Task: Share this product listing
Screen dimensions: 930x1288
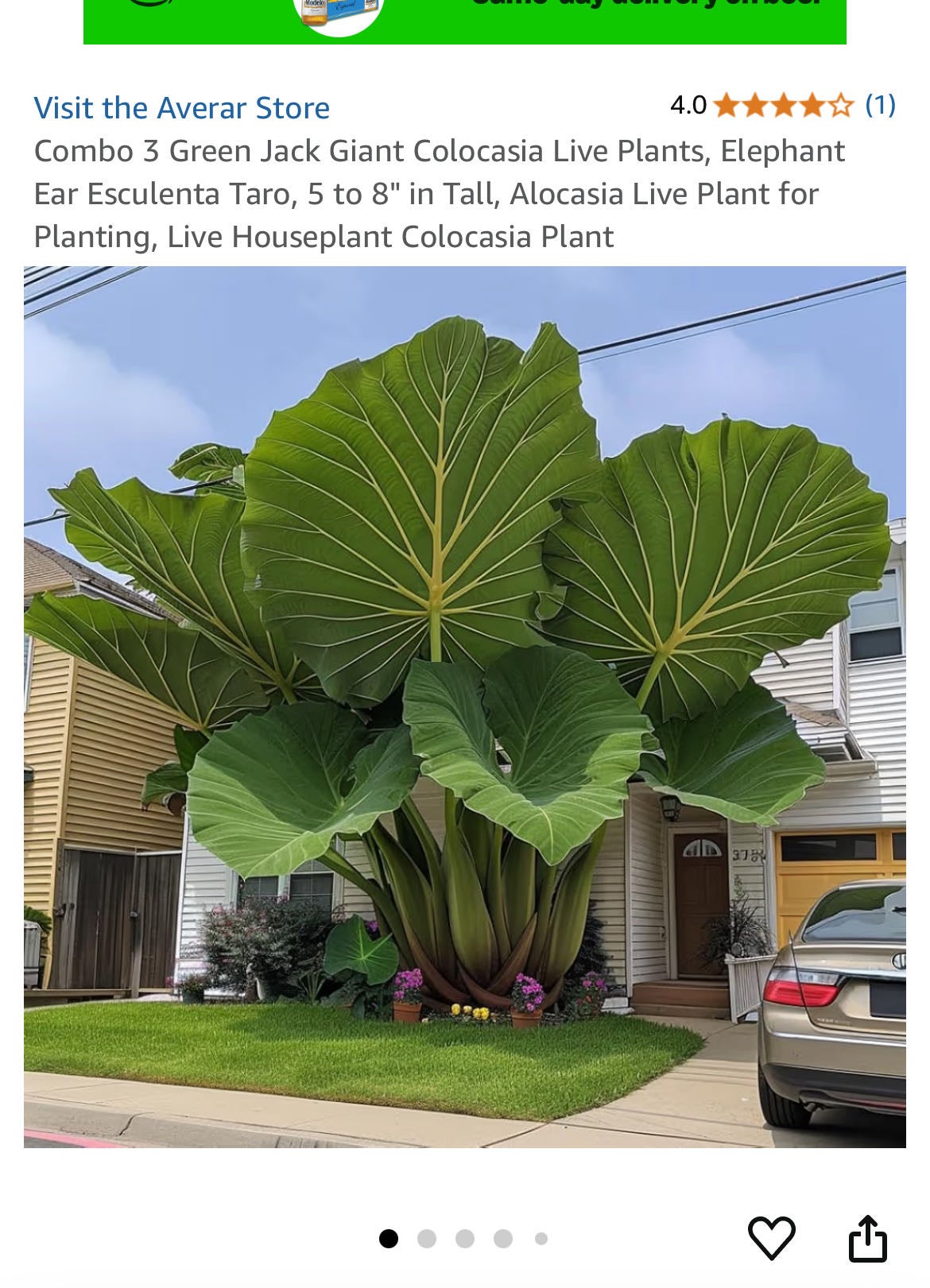Action: coord(867,1237)
